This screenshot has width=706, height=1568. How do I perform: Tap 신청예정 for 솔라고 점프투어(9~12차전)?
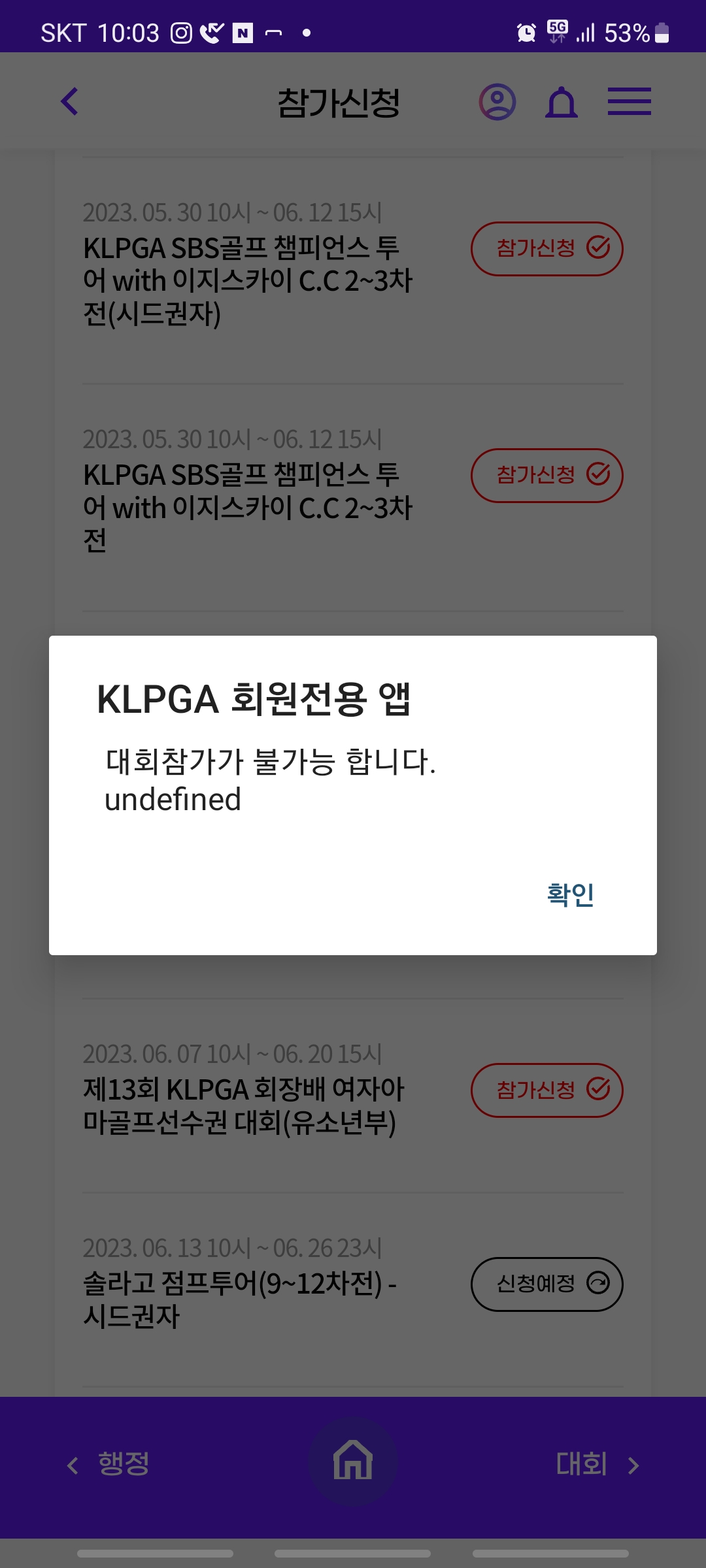(547, 1284)
